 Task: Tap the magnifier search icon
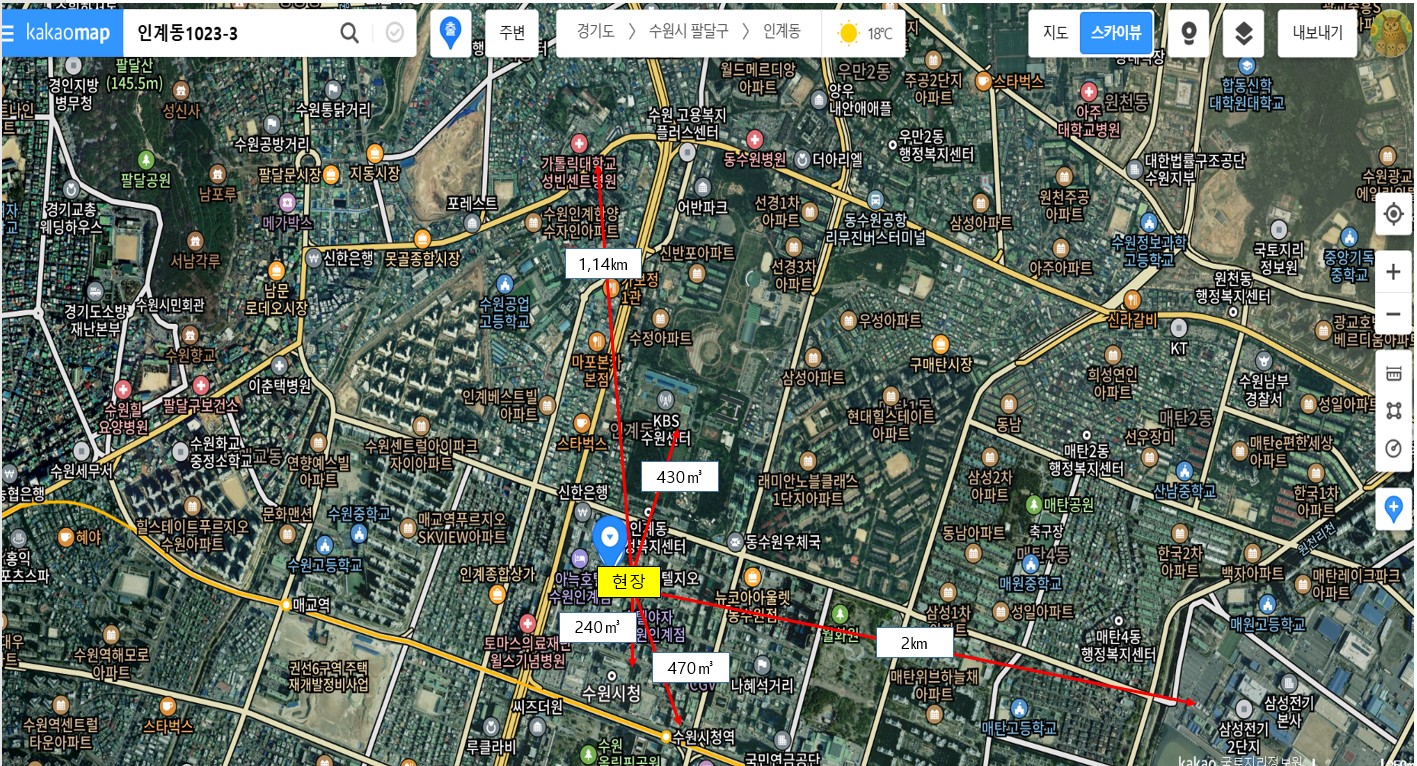[349, 34]
